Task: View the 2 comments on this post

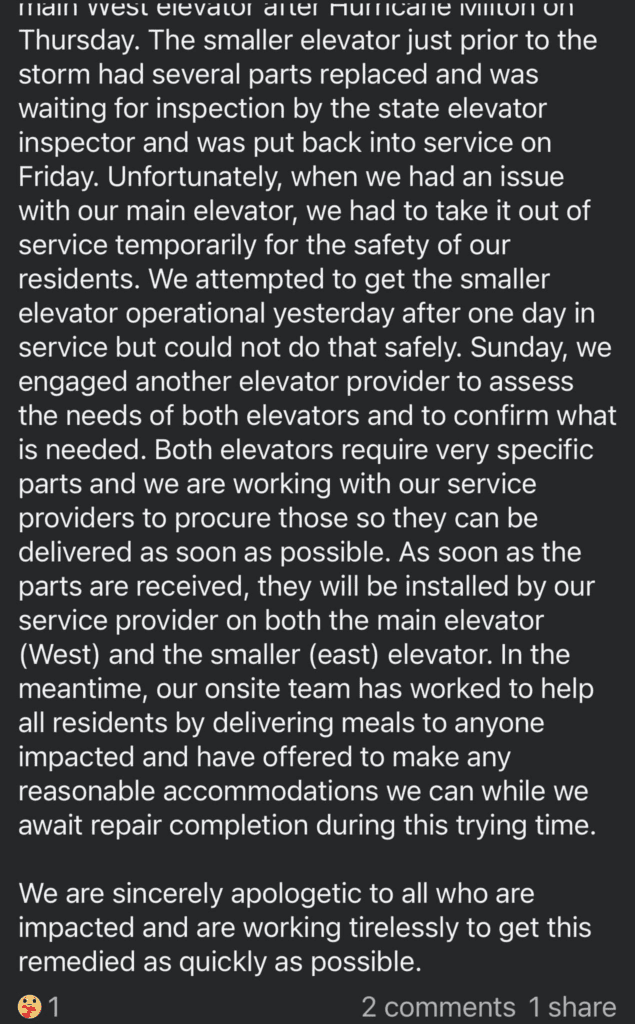Action: (x=438, y=1006)
